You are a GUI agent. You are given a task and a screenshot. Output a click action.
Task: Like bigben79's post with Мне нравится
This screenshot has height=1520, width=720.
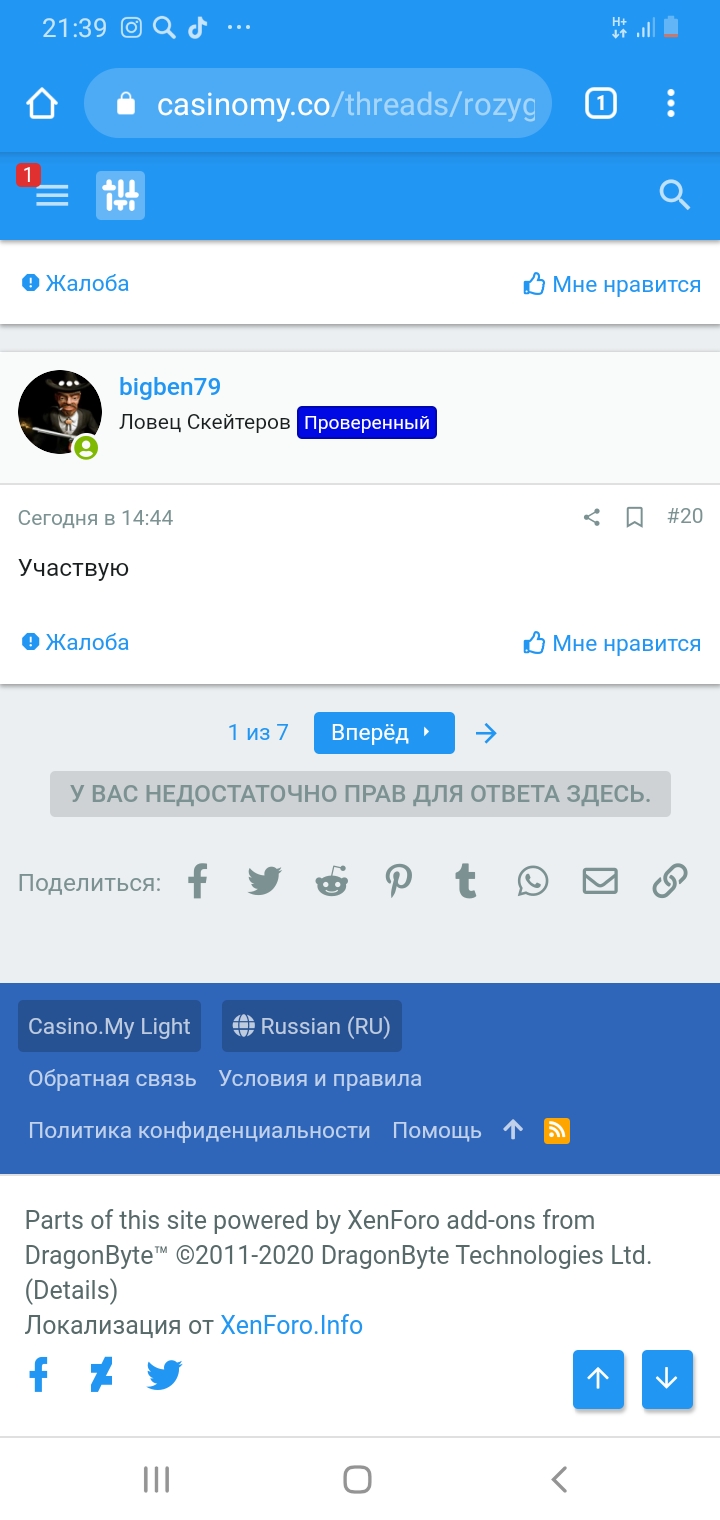coord(612,643)
